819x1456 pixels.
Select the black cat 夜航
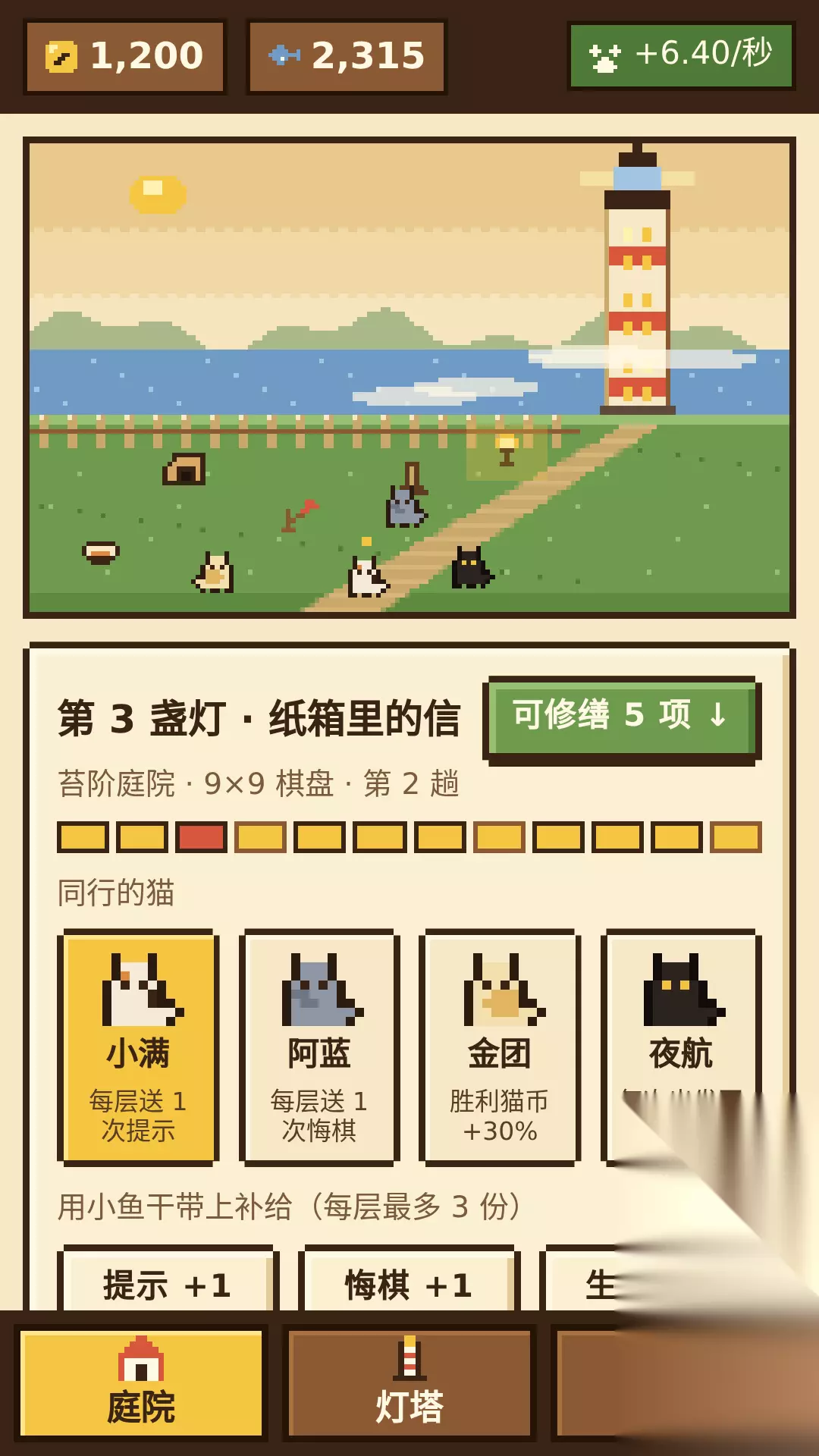click(x=681, y=1047)
